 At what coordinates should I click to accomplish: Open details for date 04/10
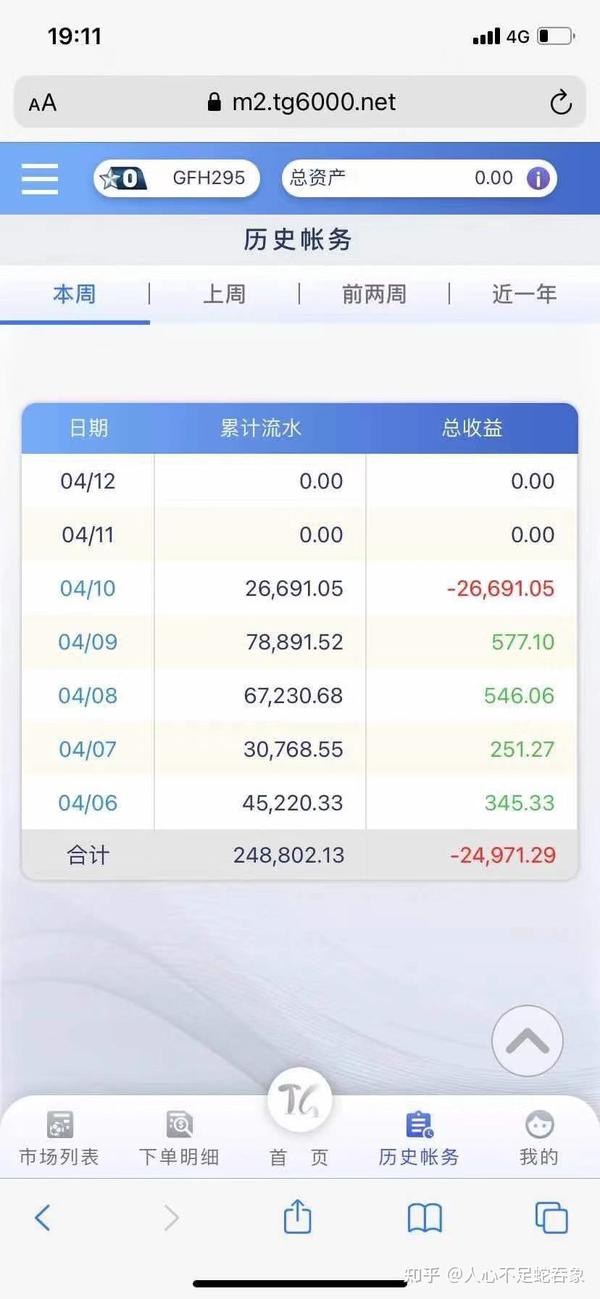tap(88, 589)
